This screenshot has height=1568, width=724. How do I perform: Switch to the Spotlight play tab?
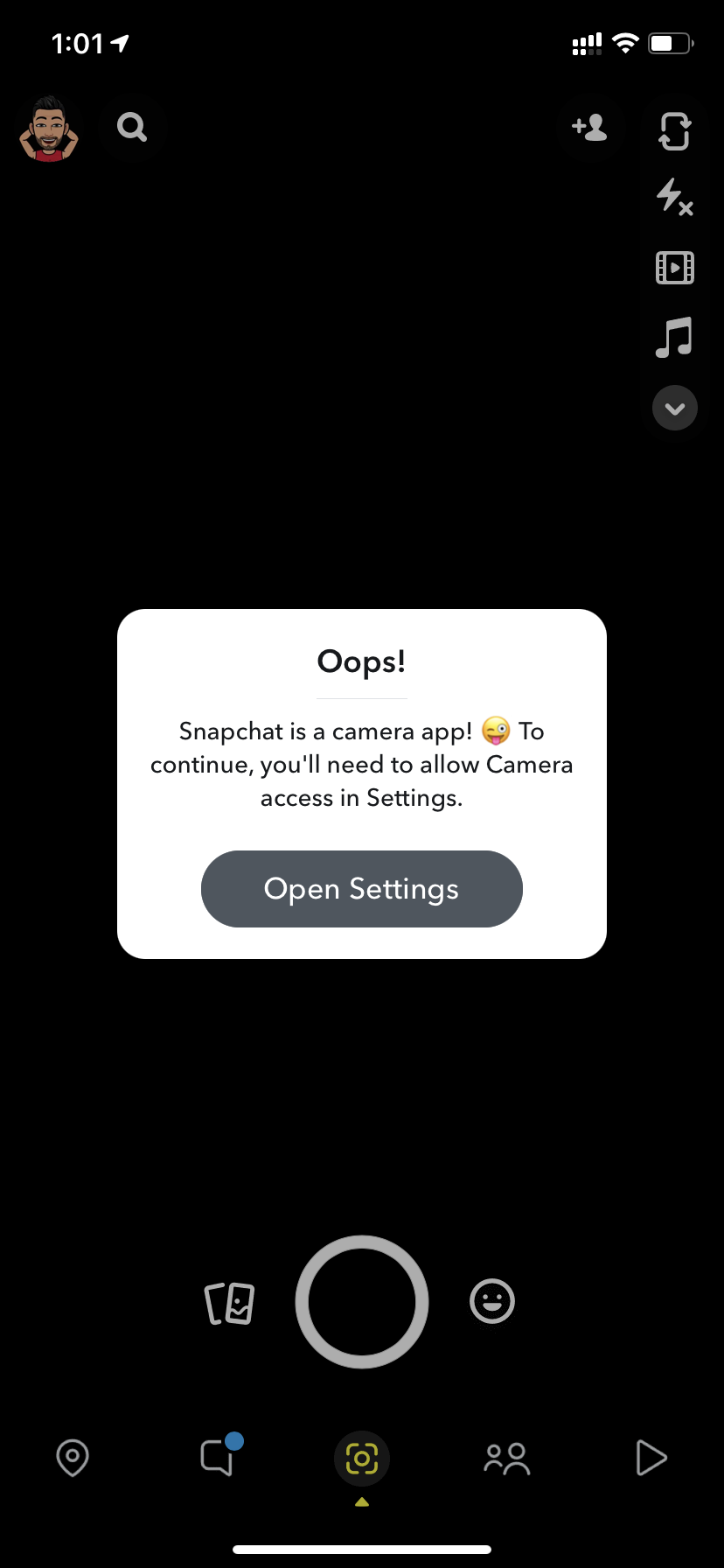[651, 1458]
